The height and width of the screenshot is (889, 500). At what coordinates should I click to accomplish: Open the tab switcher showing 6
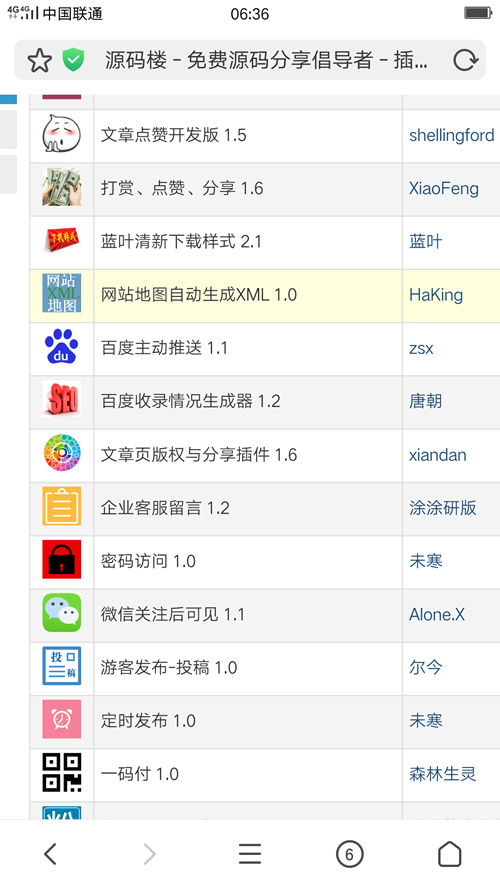[x=349, y=854]
